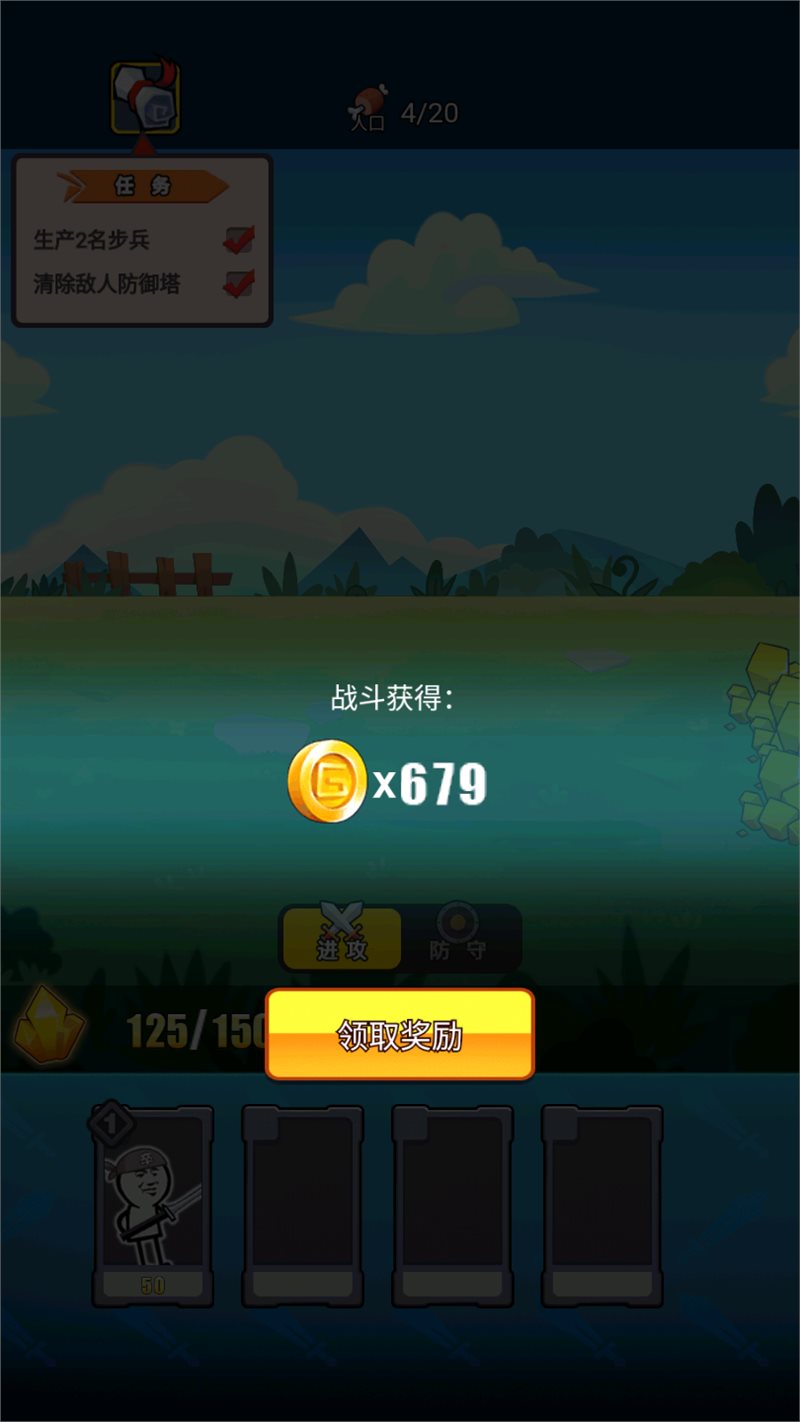Switch to the 防守 defense mode
800x1422 pixels.
[459, 938]
